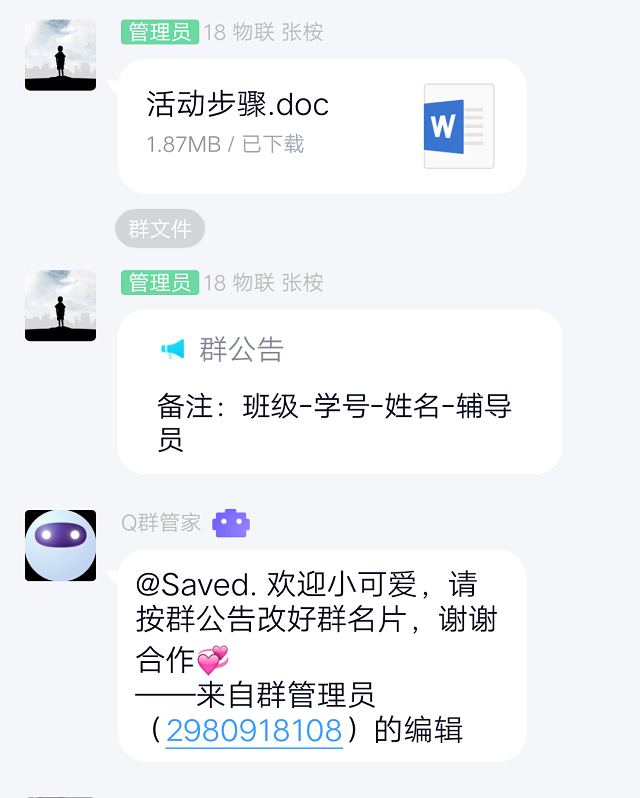
Task: Open 张桉's avatar beside the 群公告 message
Action: (x=60, y=305)
